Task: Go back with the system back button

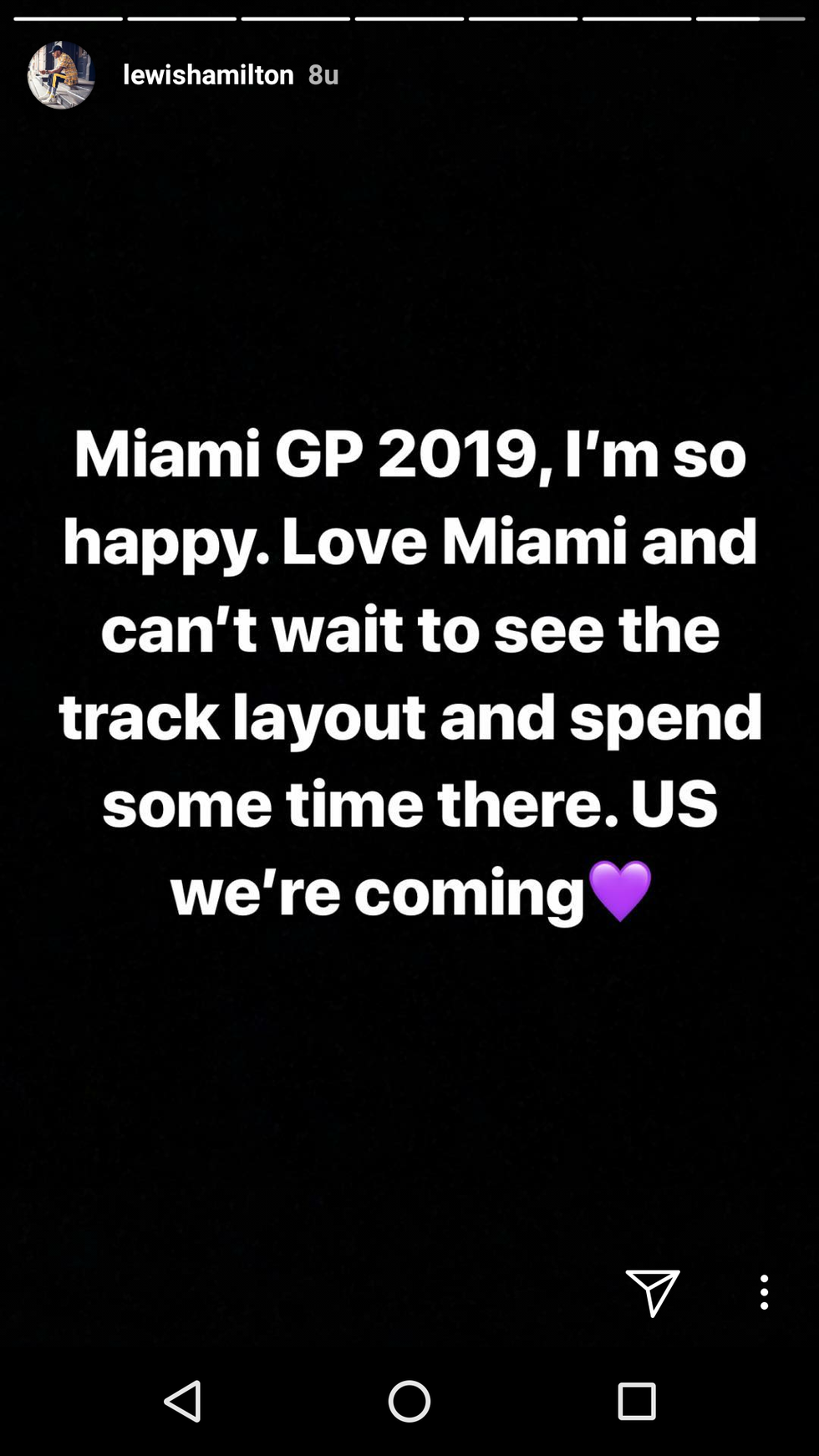Action: point(183,1401)
